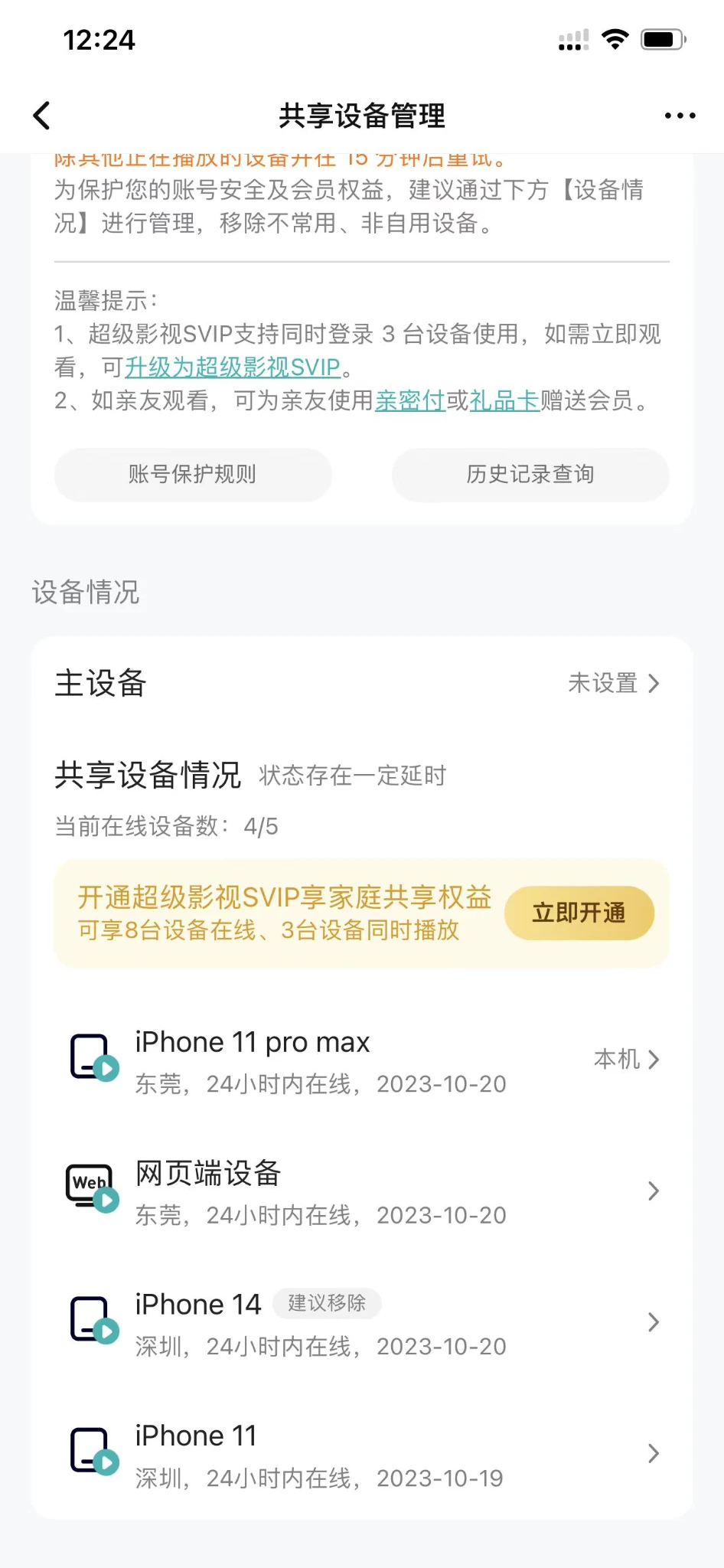
Task: Go back from 共享设备管理
Action: click(x=42, y=116)
